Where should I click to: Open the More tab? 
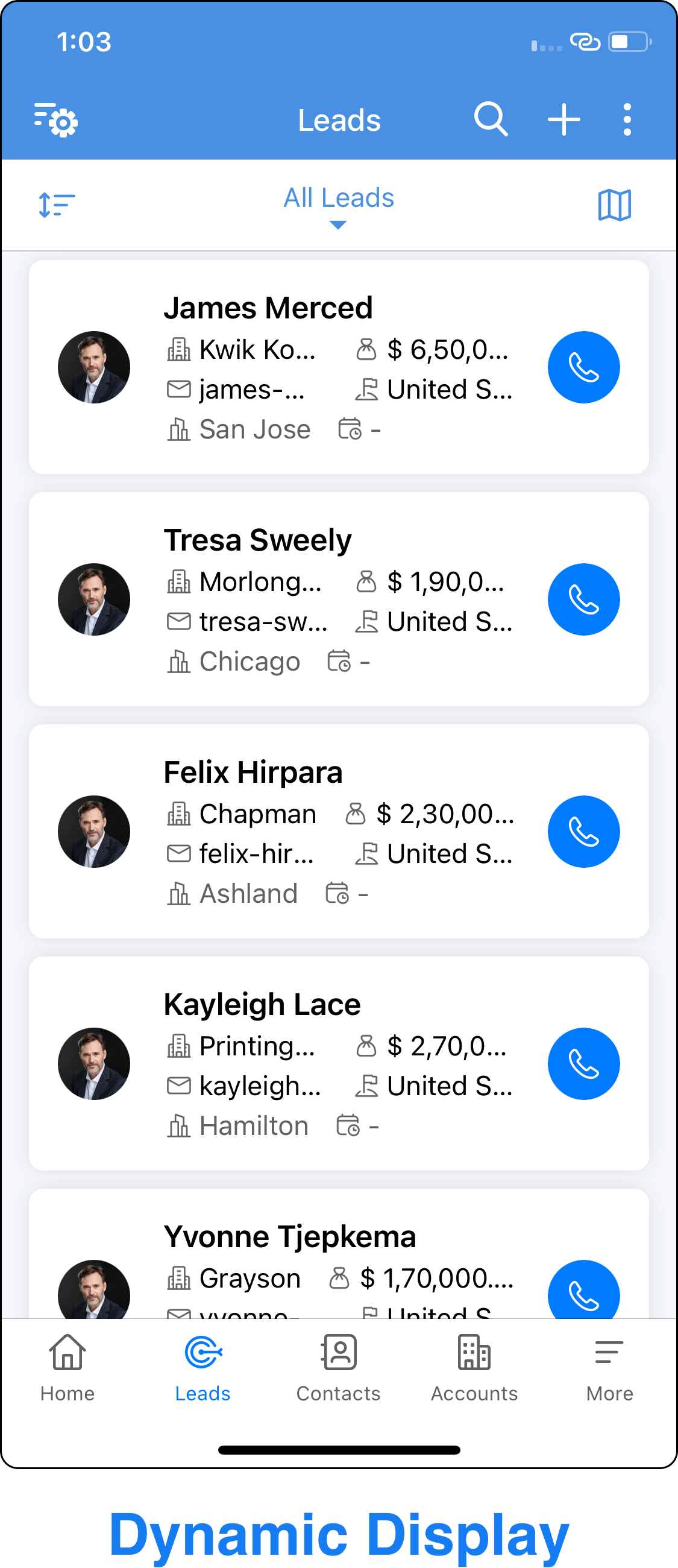(609, 1367)
